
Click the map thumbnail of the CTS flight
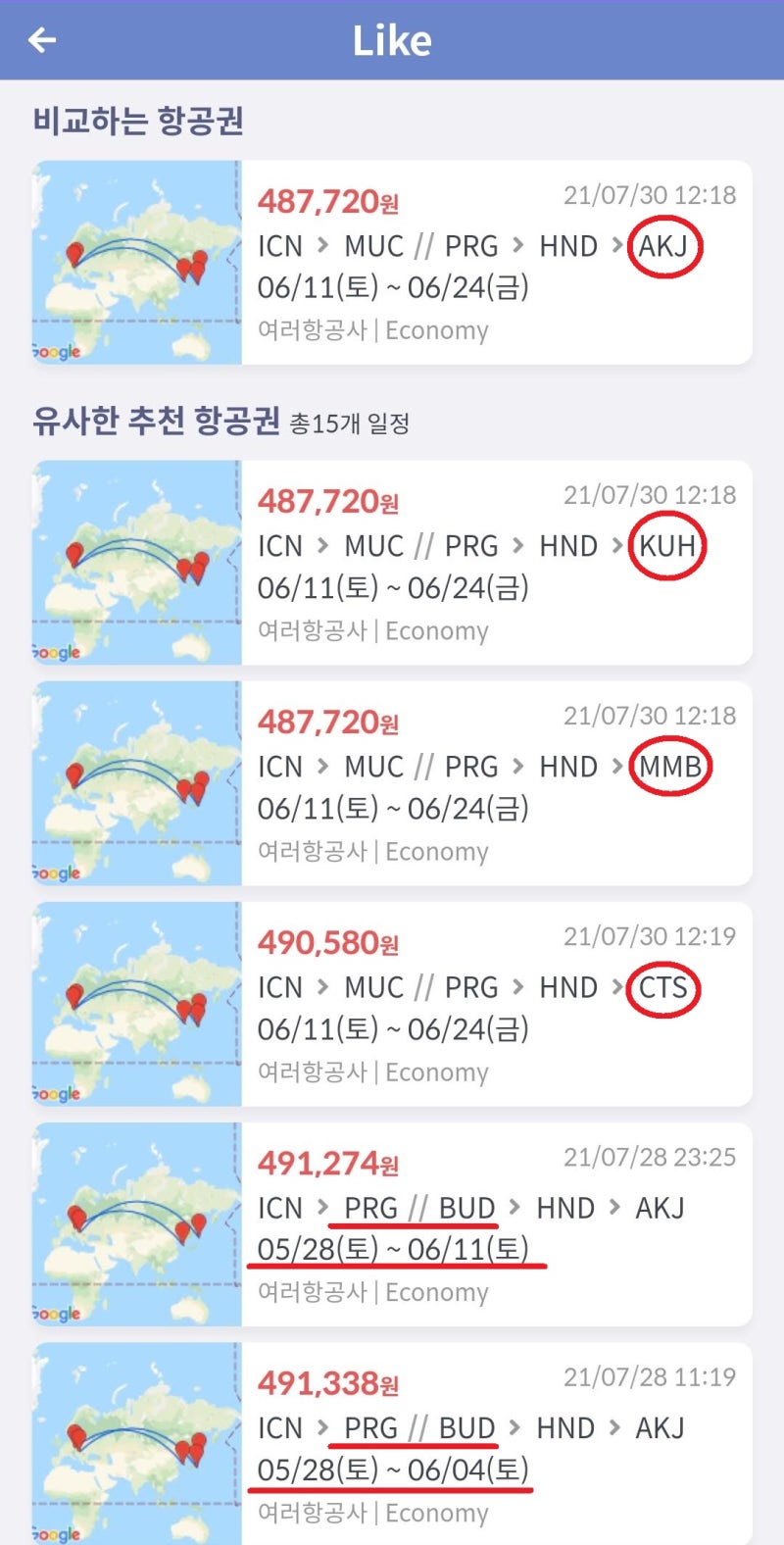coord(135,1005)
